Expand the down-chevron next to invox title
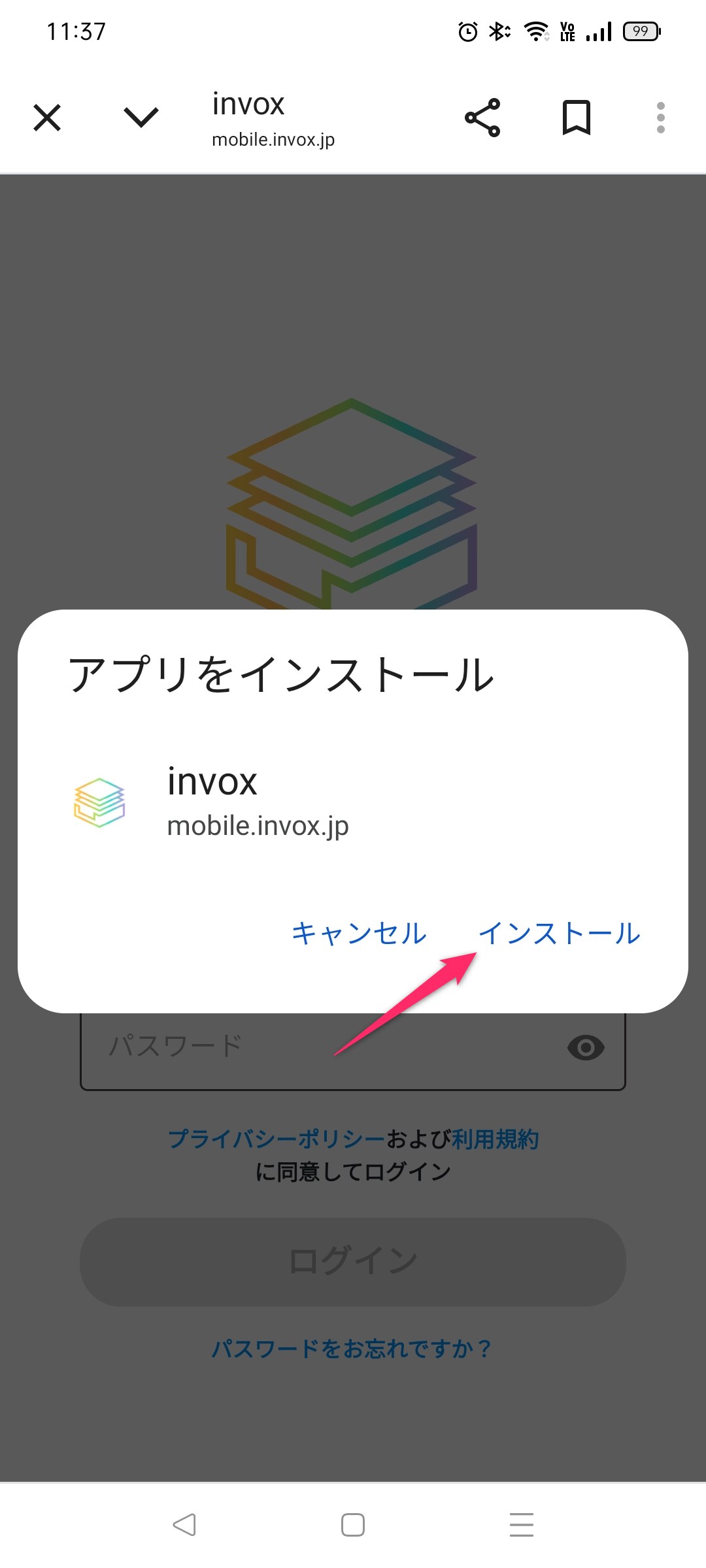706x1568 pixels. click(x=141, y=118)
